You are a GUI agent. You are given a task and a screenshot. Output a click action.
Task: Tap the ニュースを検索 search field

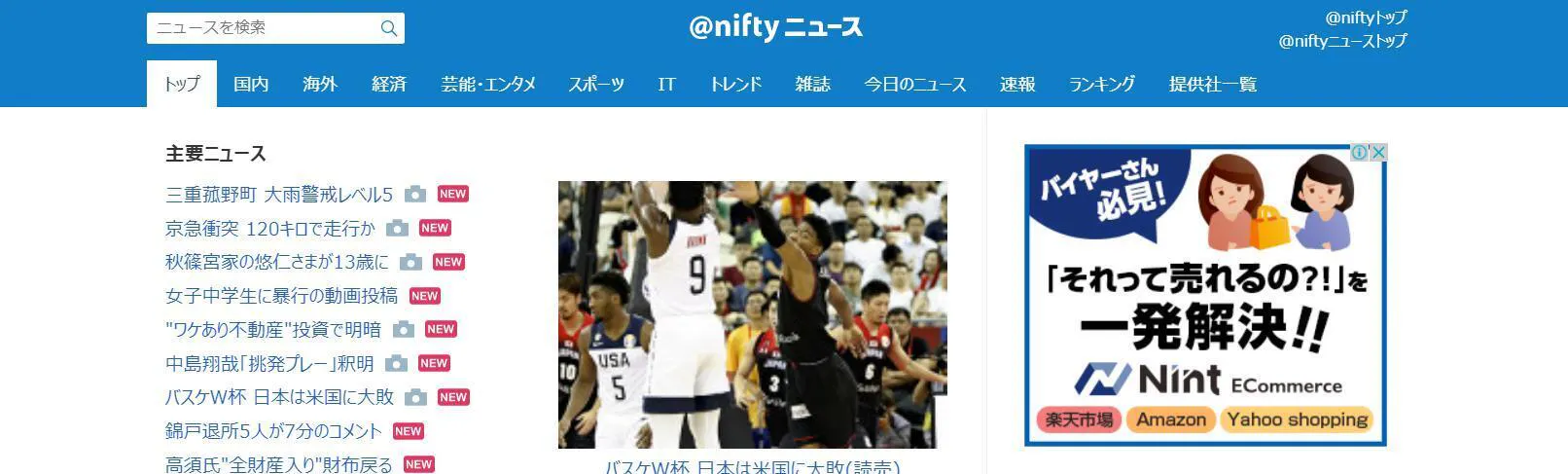(x=263, y=28)
